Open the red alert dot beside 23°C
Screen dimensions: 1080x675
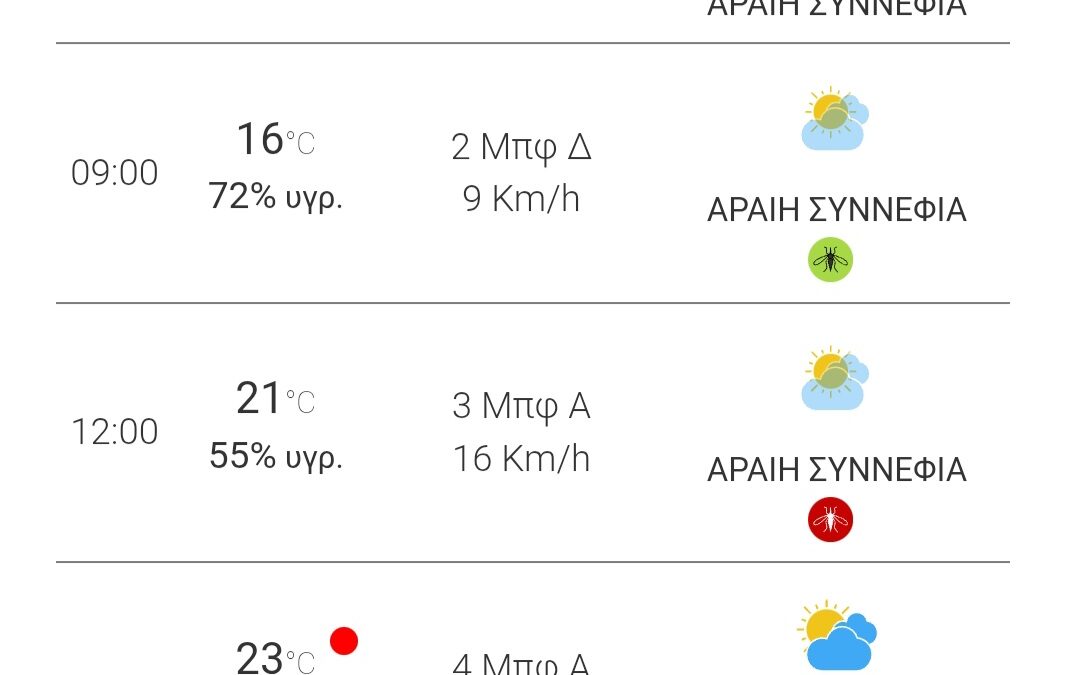coord(344,641)
